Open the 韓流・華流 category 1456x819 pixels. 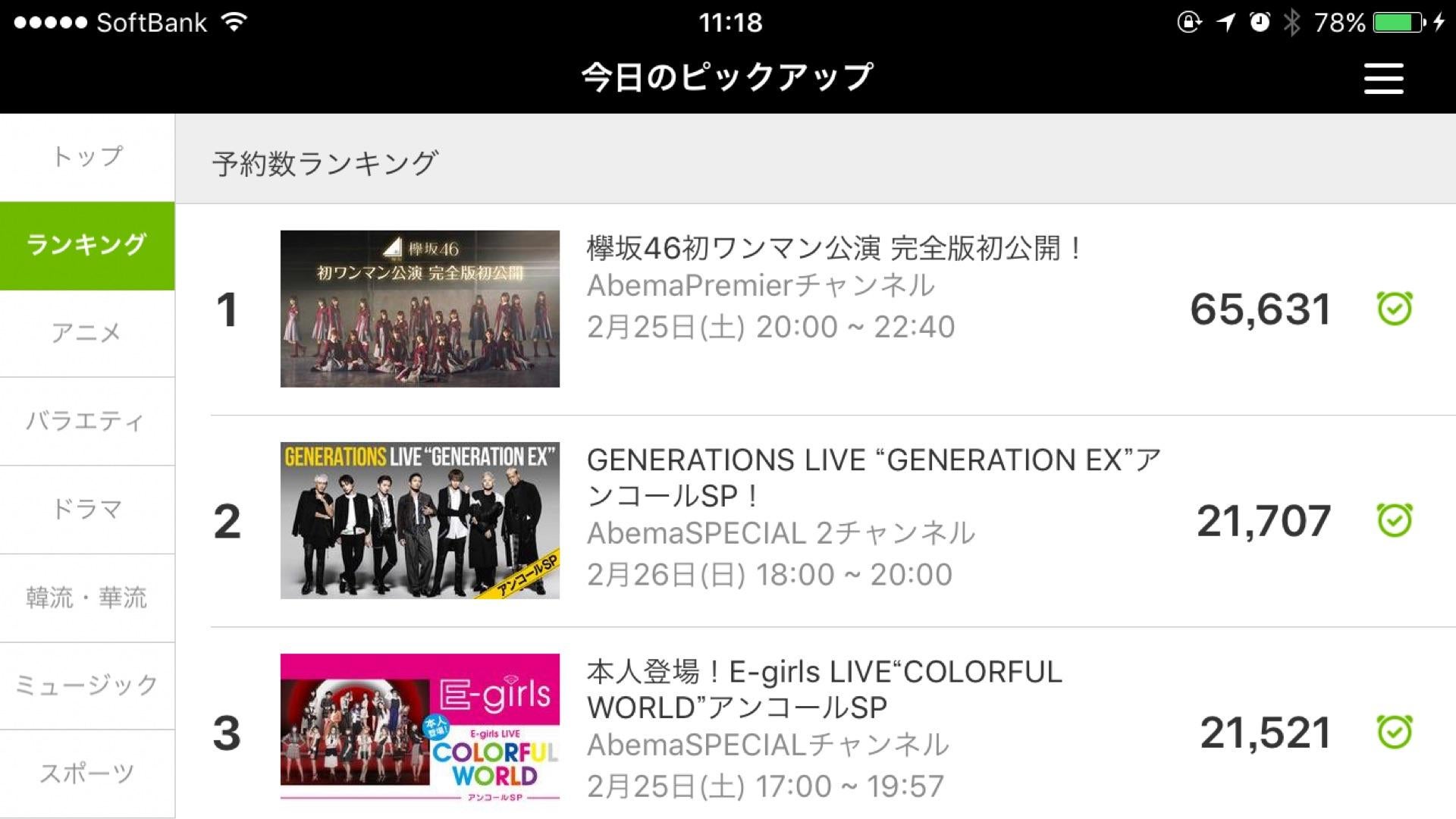[x=87, y=598]
